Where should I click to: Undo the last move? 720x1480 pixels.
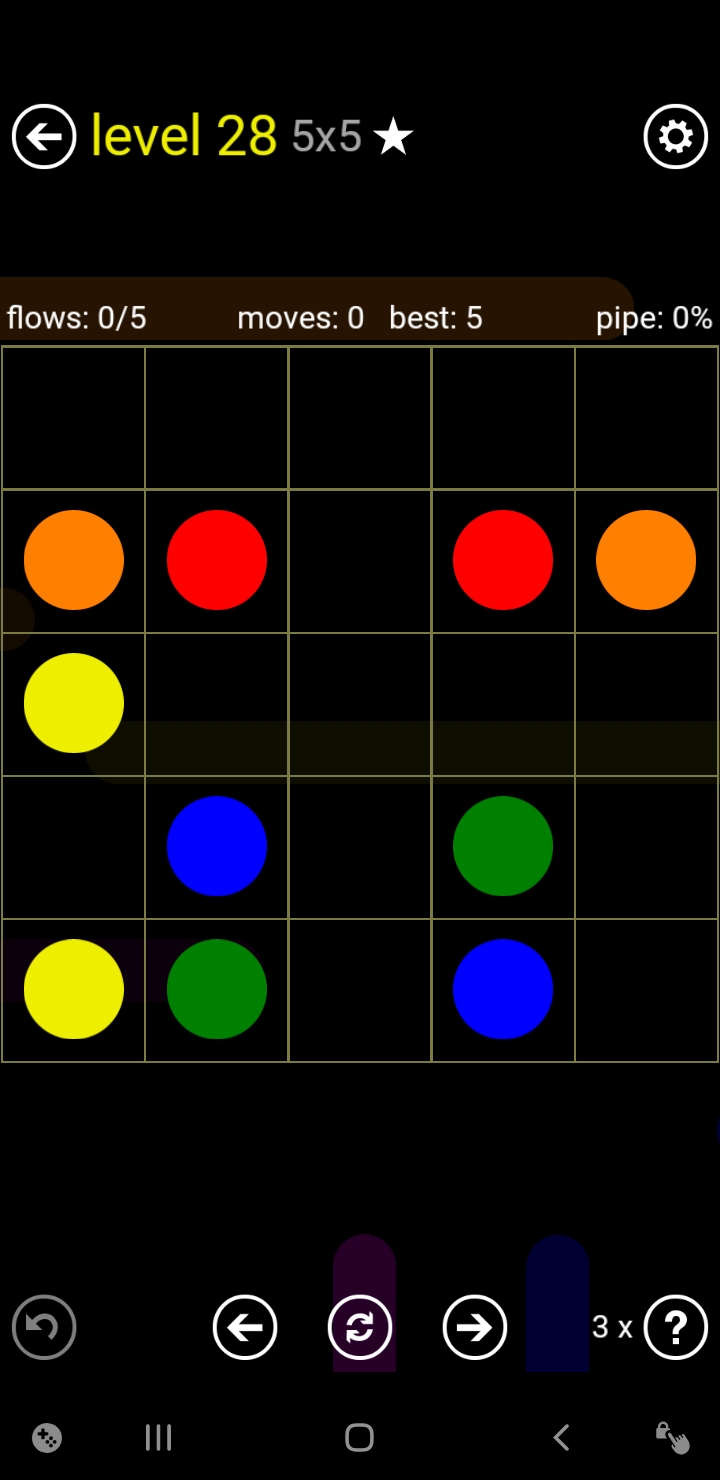tap(44, 1327)
